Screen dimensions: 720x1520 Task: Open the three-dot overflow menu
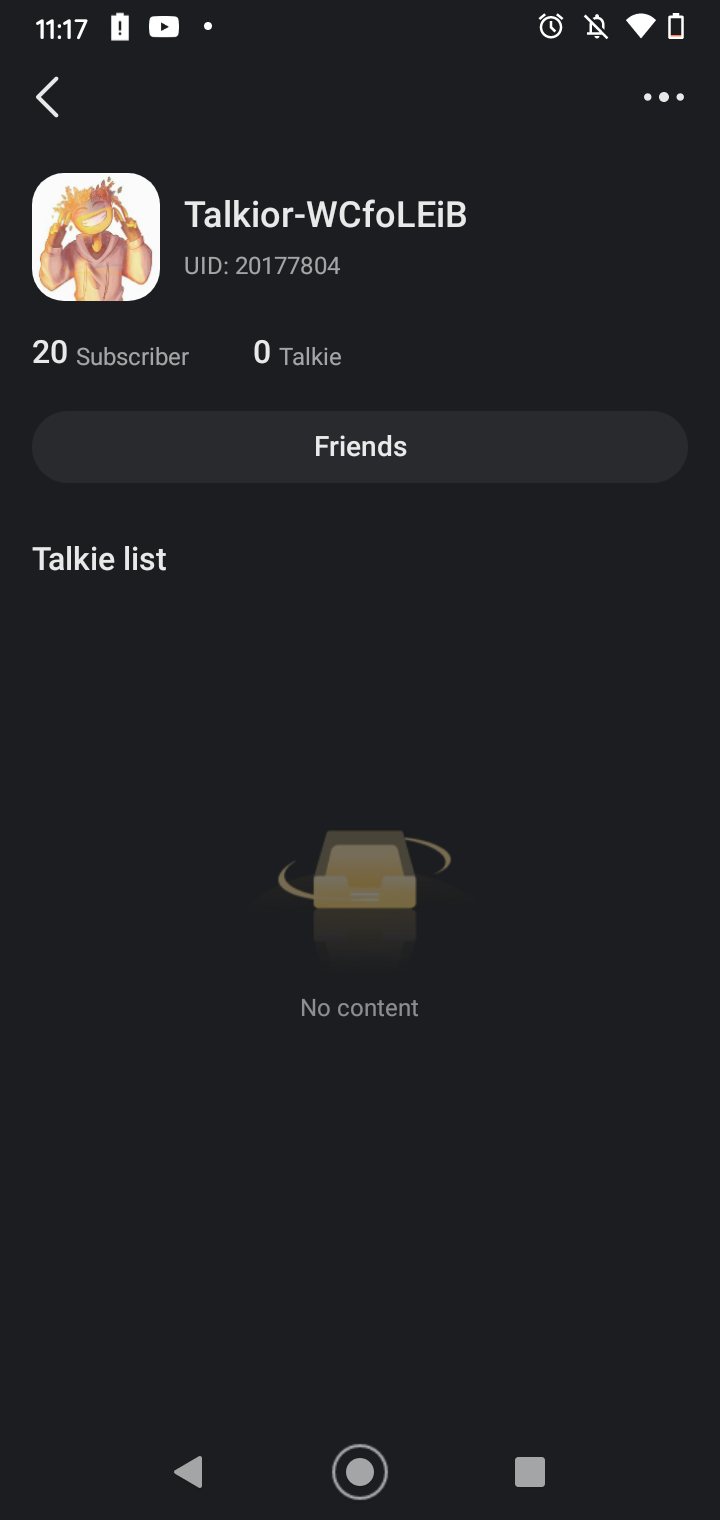pyautogui.click(x=664, y=97)
